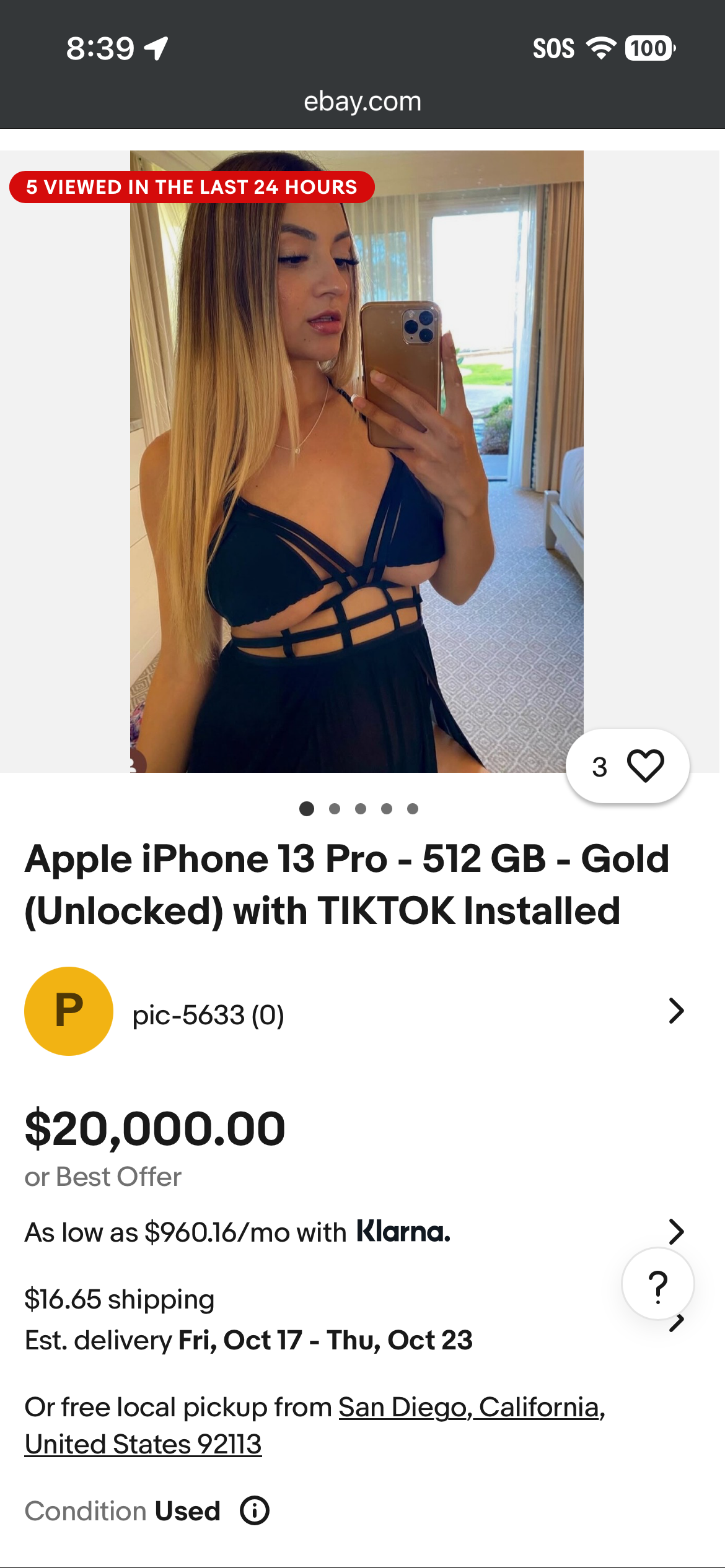Show info about the Used condition
725x1568 pixels.
(x=255, y=1510)
